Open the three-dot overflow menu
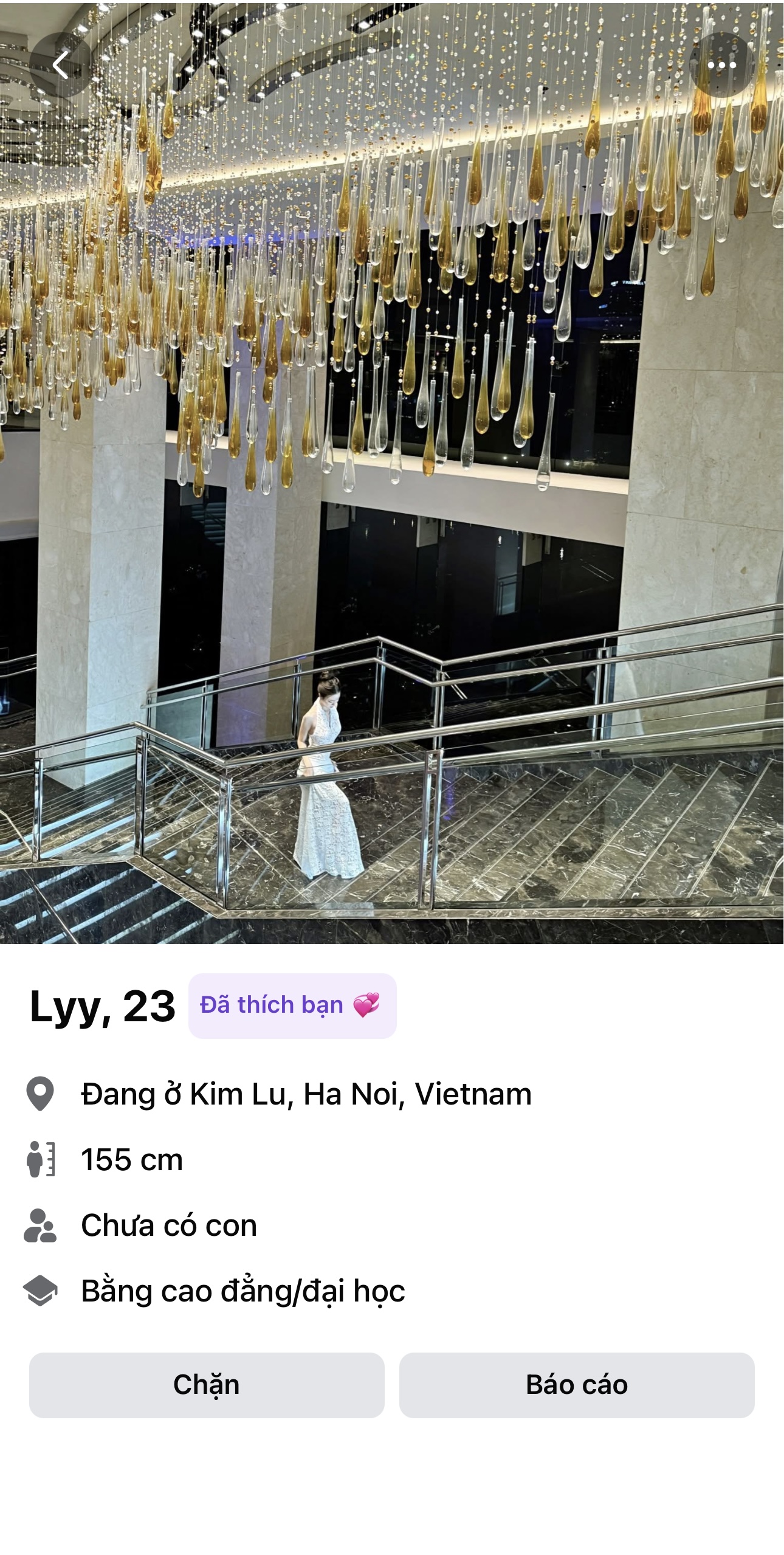Screen dimensions: 784x1555 721,65
